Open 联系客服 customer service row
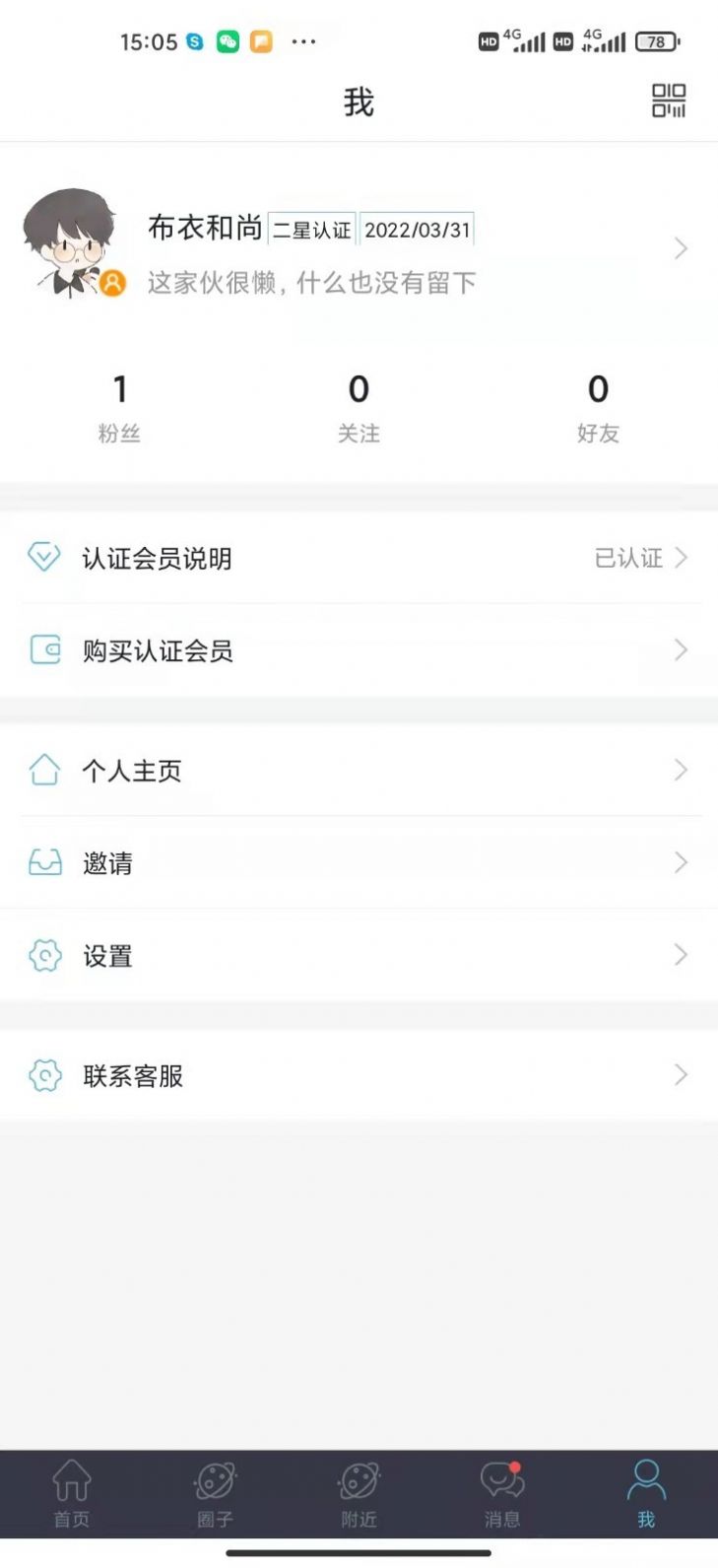Image resolution: width=718 pixels, height=1568 pixels. [359, 1076]
